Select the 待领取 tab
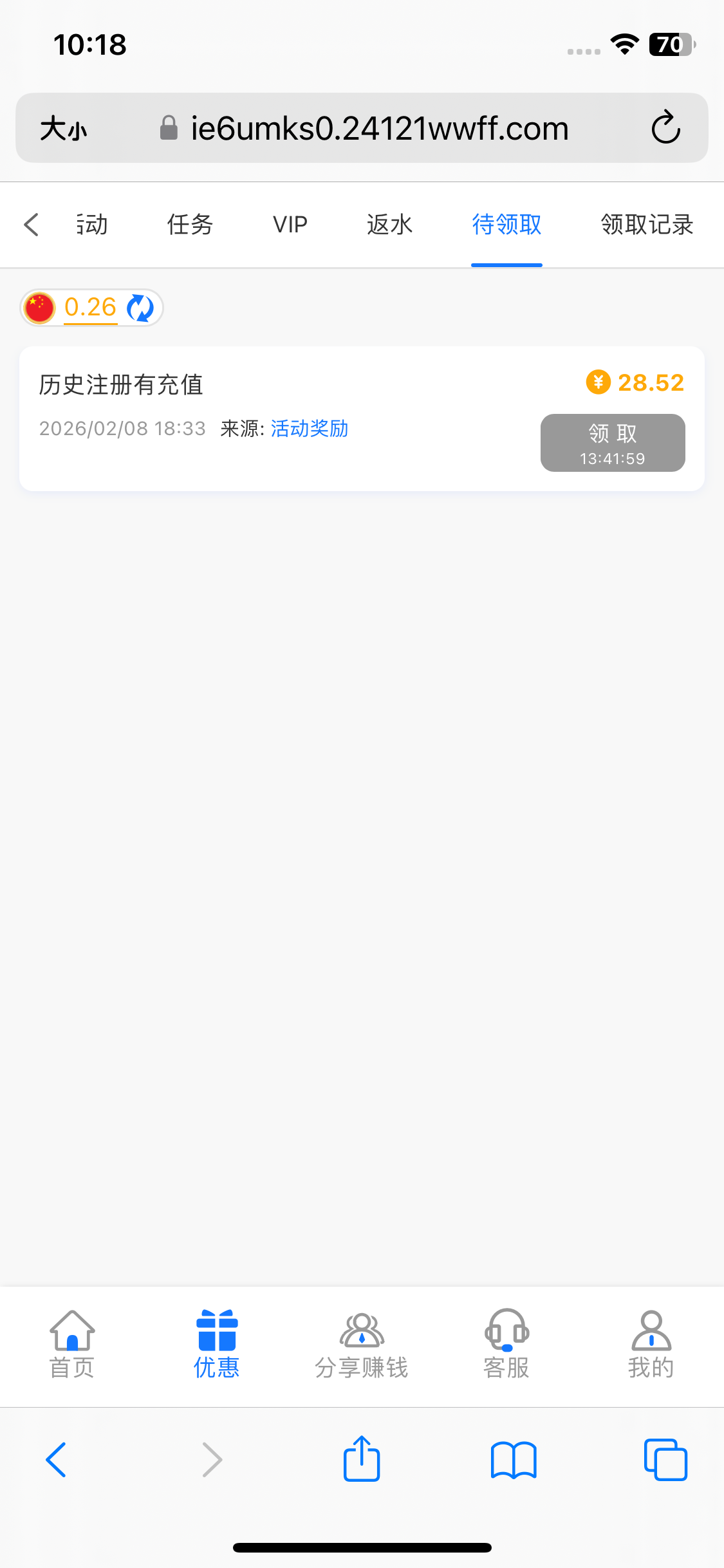This screenshot has height=1568, width=724. 506,225
